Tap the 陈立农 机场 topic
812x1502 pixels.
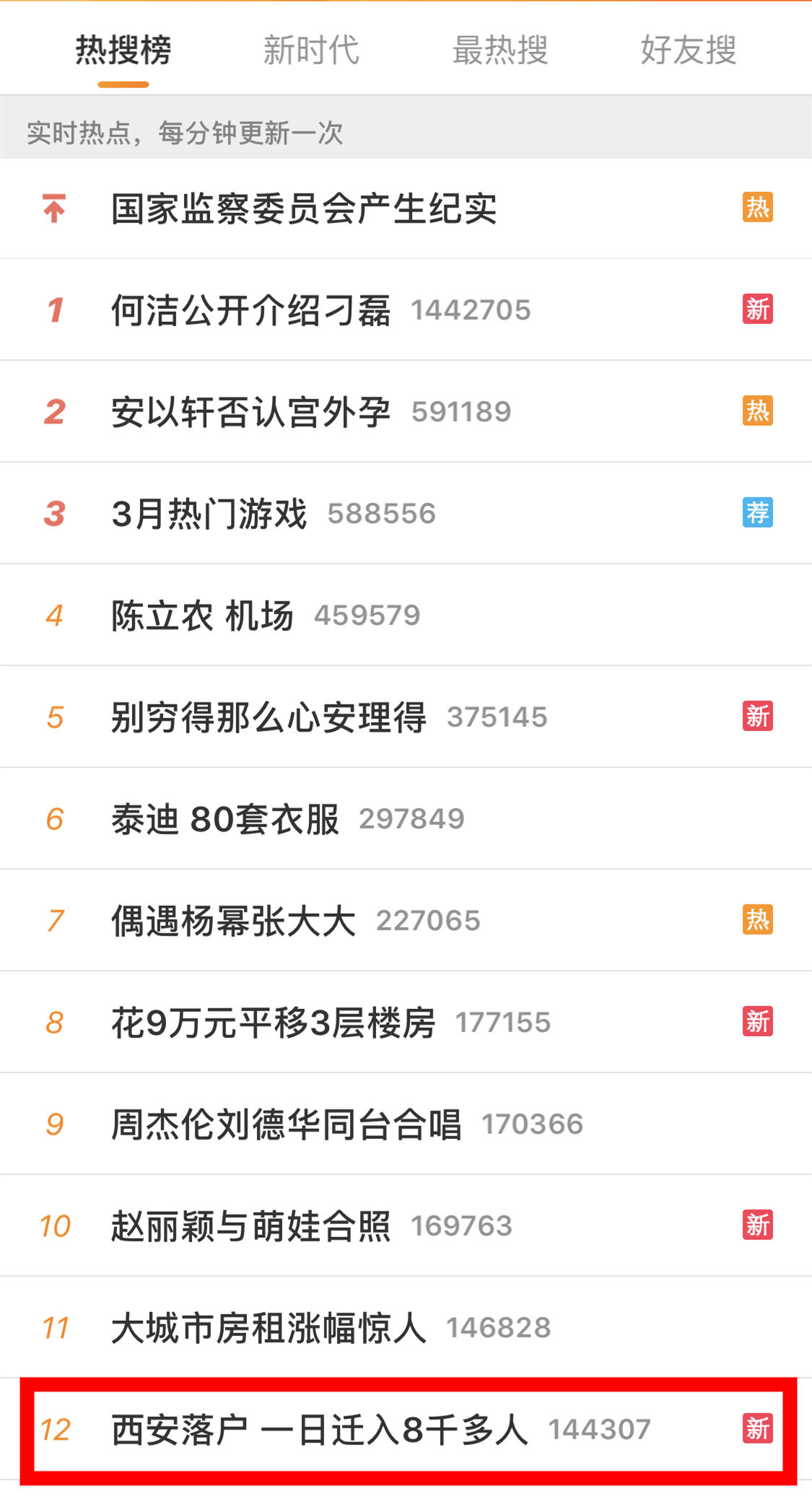point(406,616)
